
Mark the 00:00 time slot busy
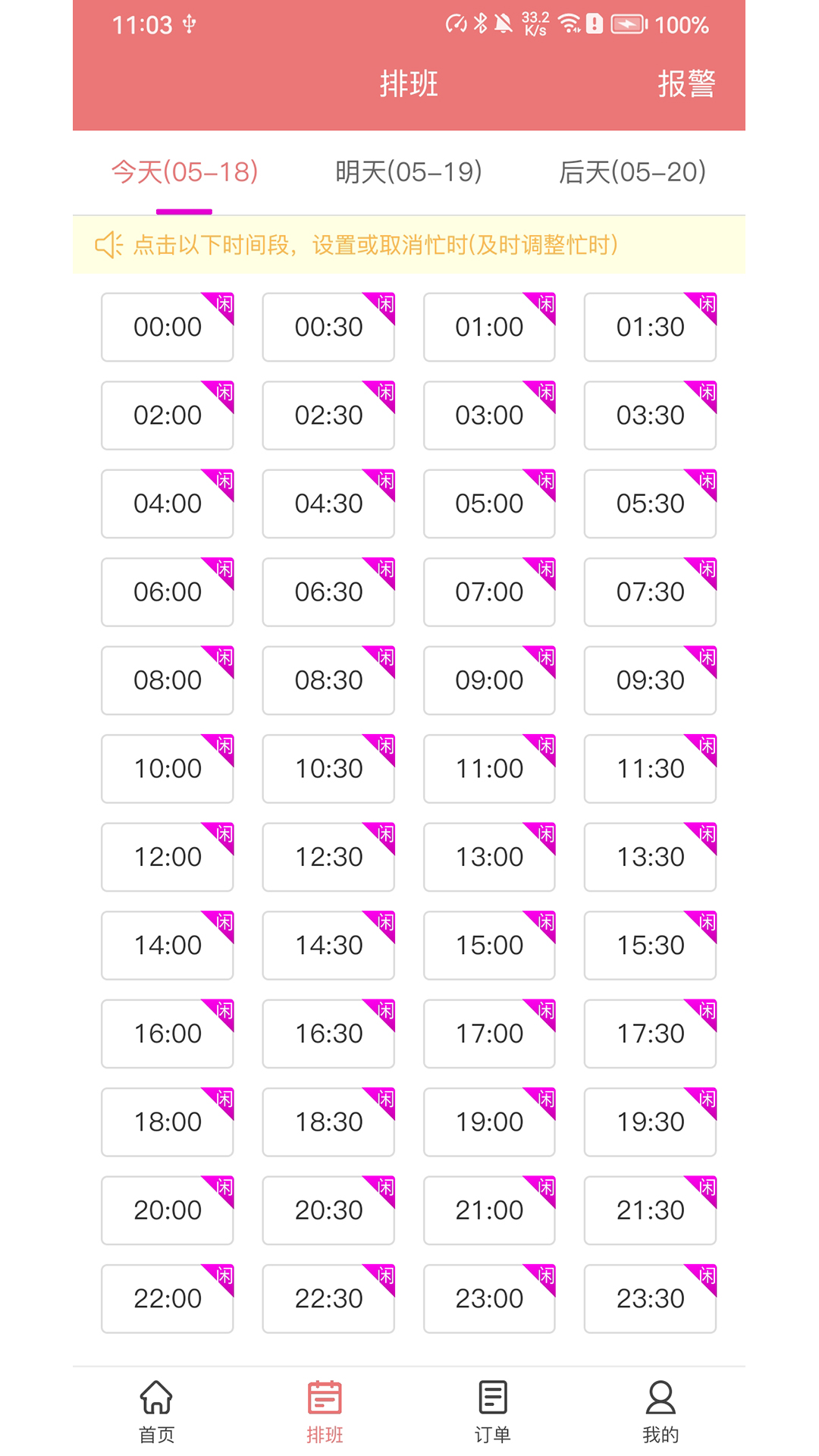(x=168, y=327)
